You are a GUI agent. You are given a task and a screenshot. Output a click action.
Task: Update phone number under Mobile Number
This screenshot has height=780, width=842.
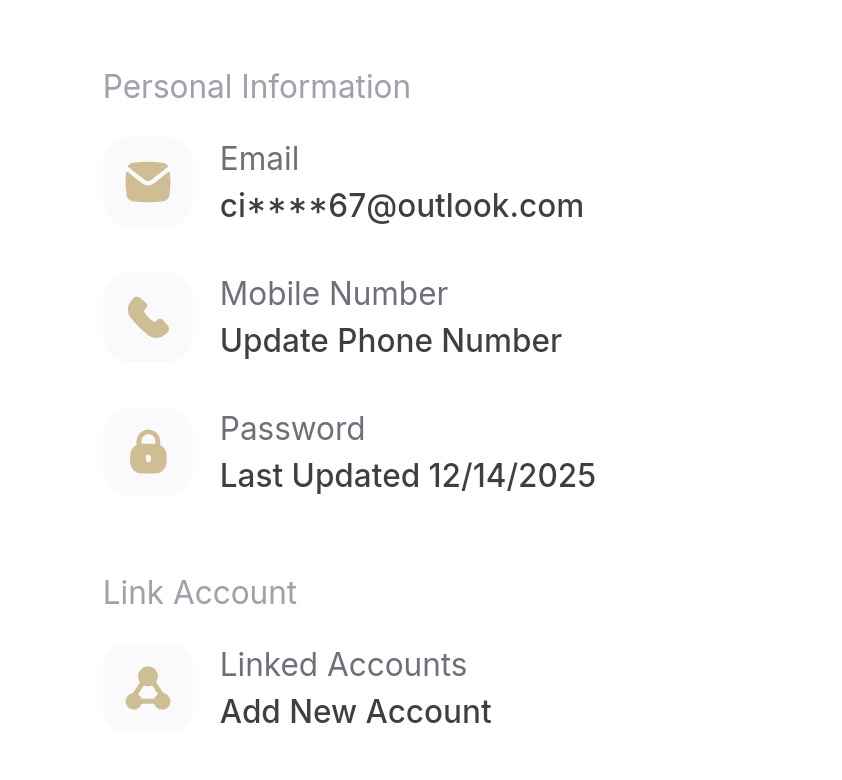(390, 340)
